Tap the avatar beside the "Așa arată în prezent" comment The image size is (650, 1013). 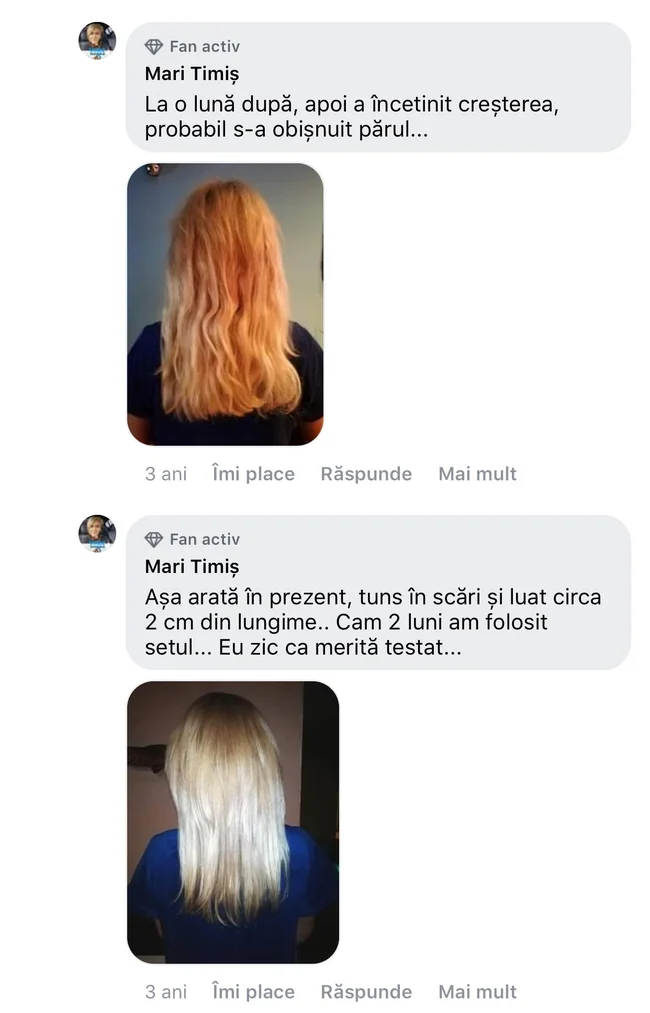coord(97,534)
